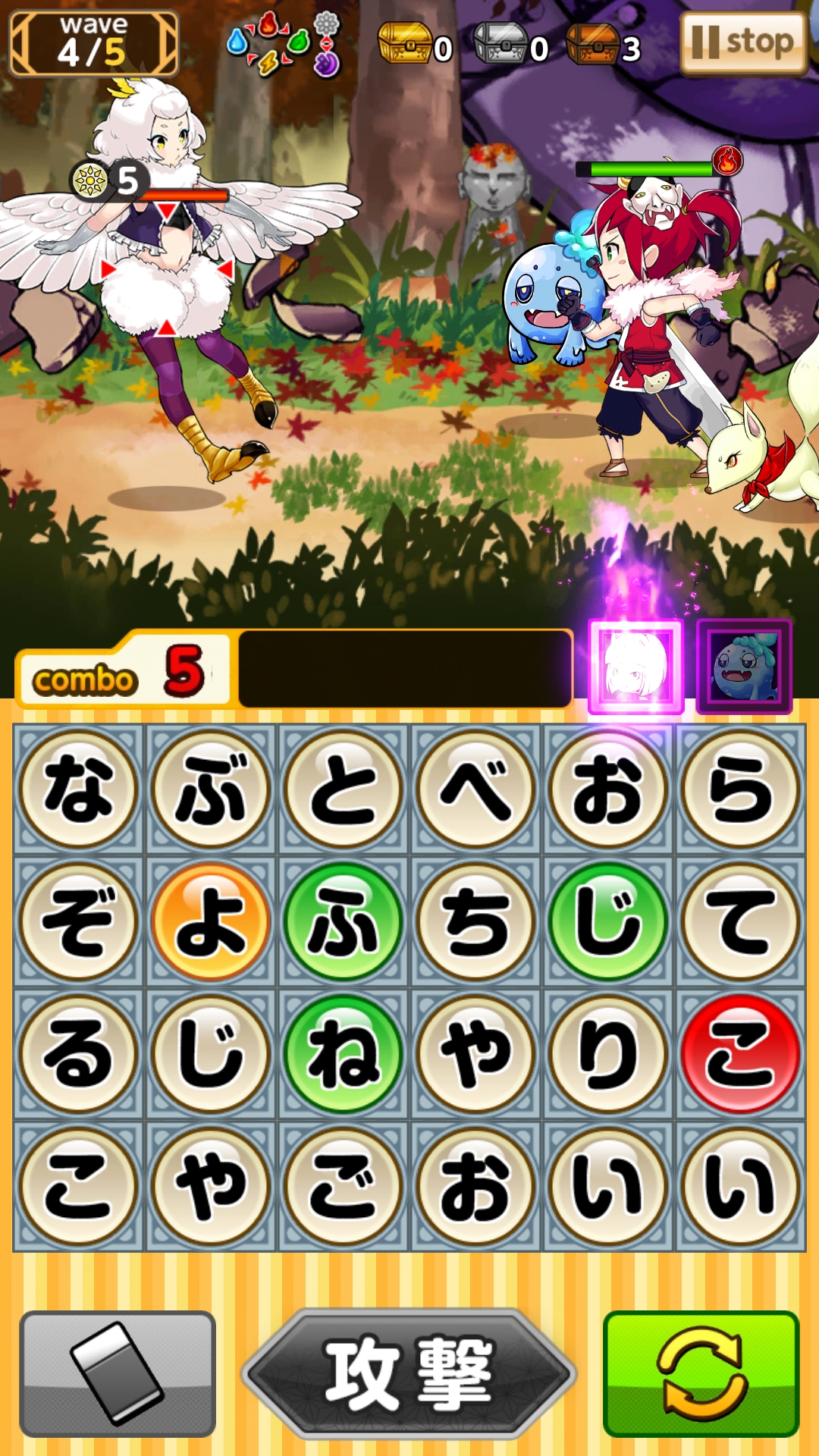Select the blue slime character portrait

tap(744, 667)
